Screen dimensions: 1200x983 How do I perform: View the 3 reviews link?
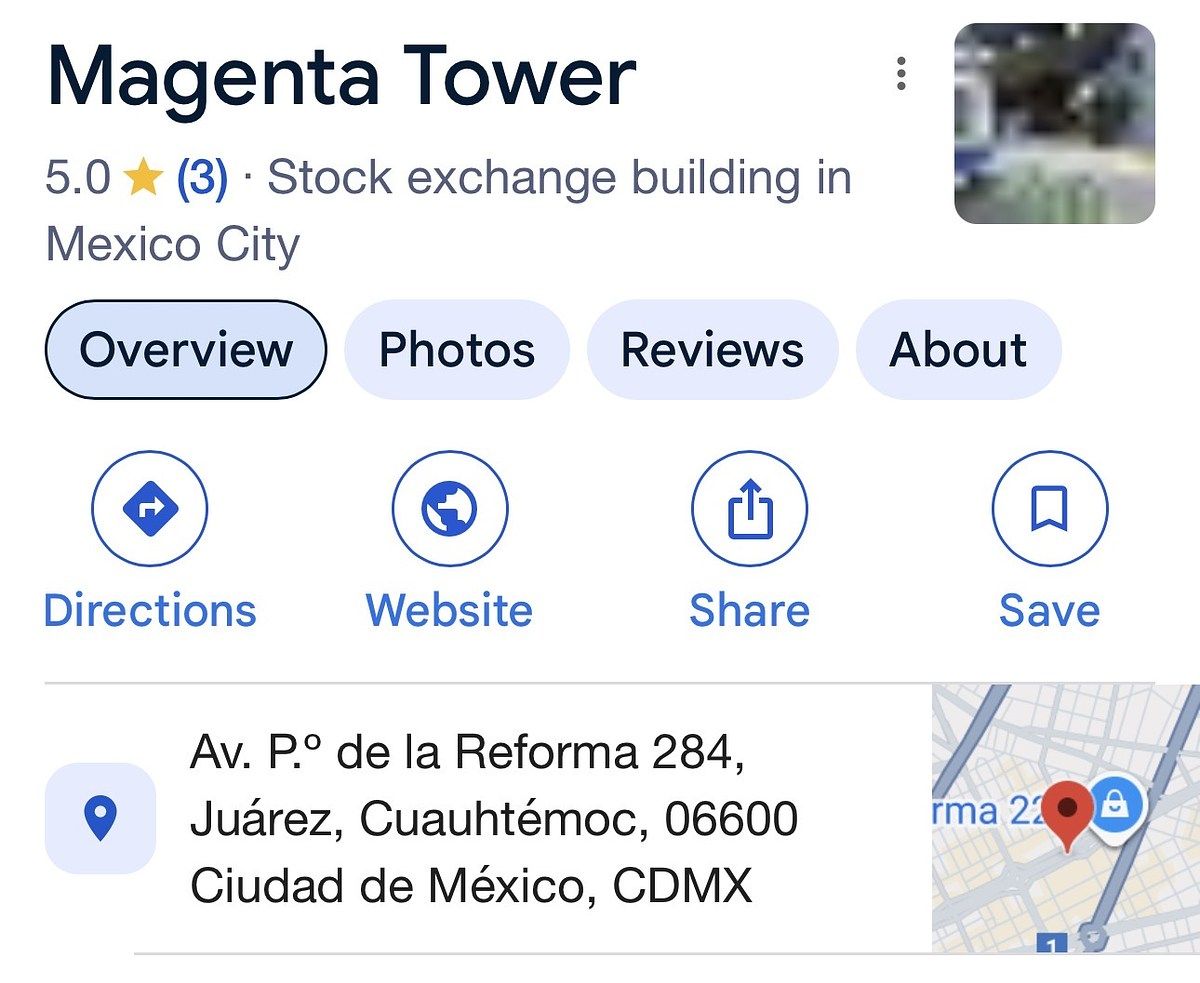tap(202, 180)
